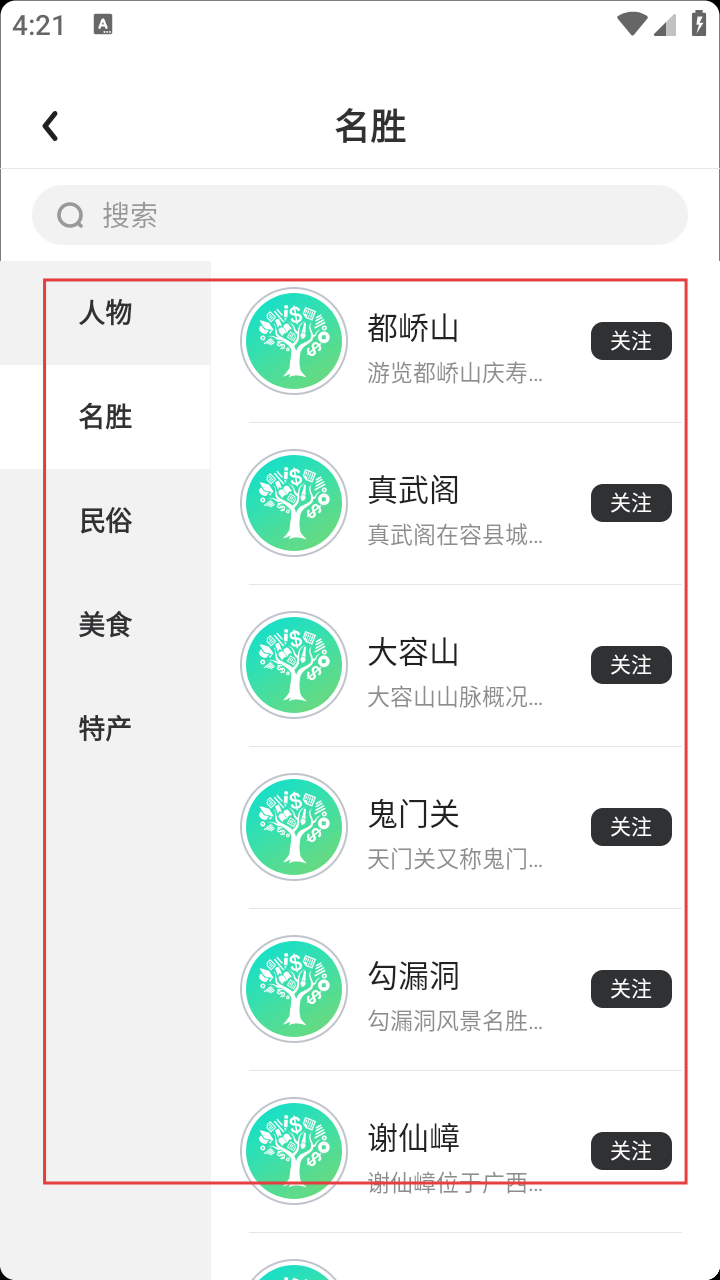
Task: Follow 都峤山 with its 关注 button
Action: click(x=631, y=341)
